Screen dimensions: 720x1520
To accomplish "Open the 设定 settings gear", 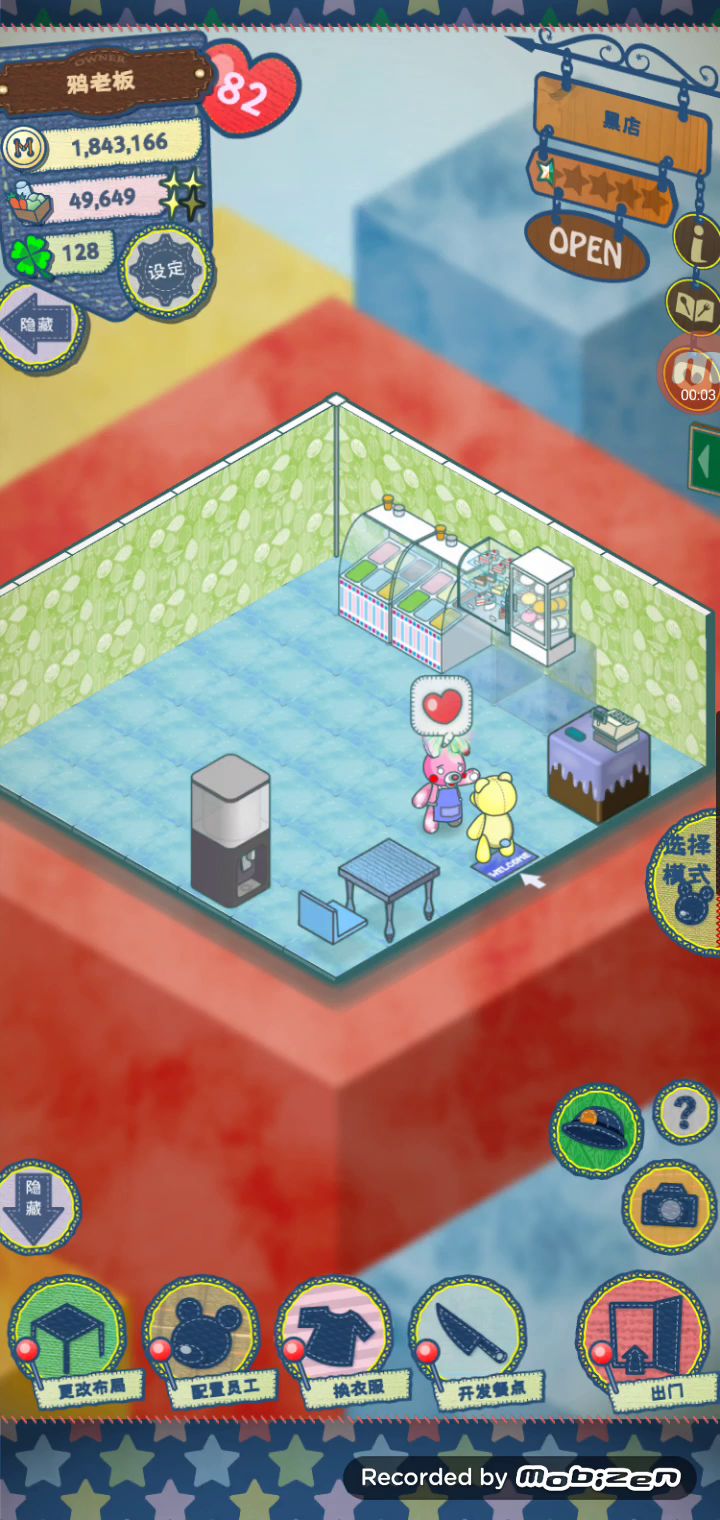I will tap(166, 270).
